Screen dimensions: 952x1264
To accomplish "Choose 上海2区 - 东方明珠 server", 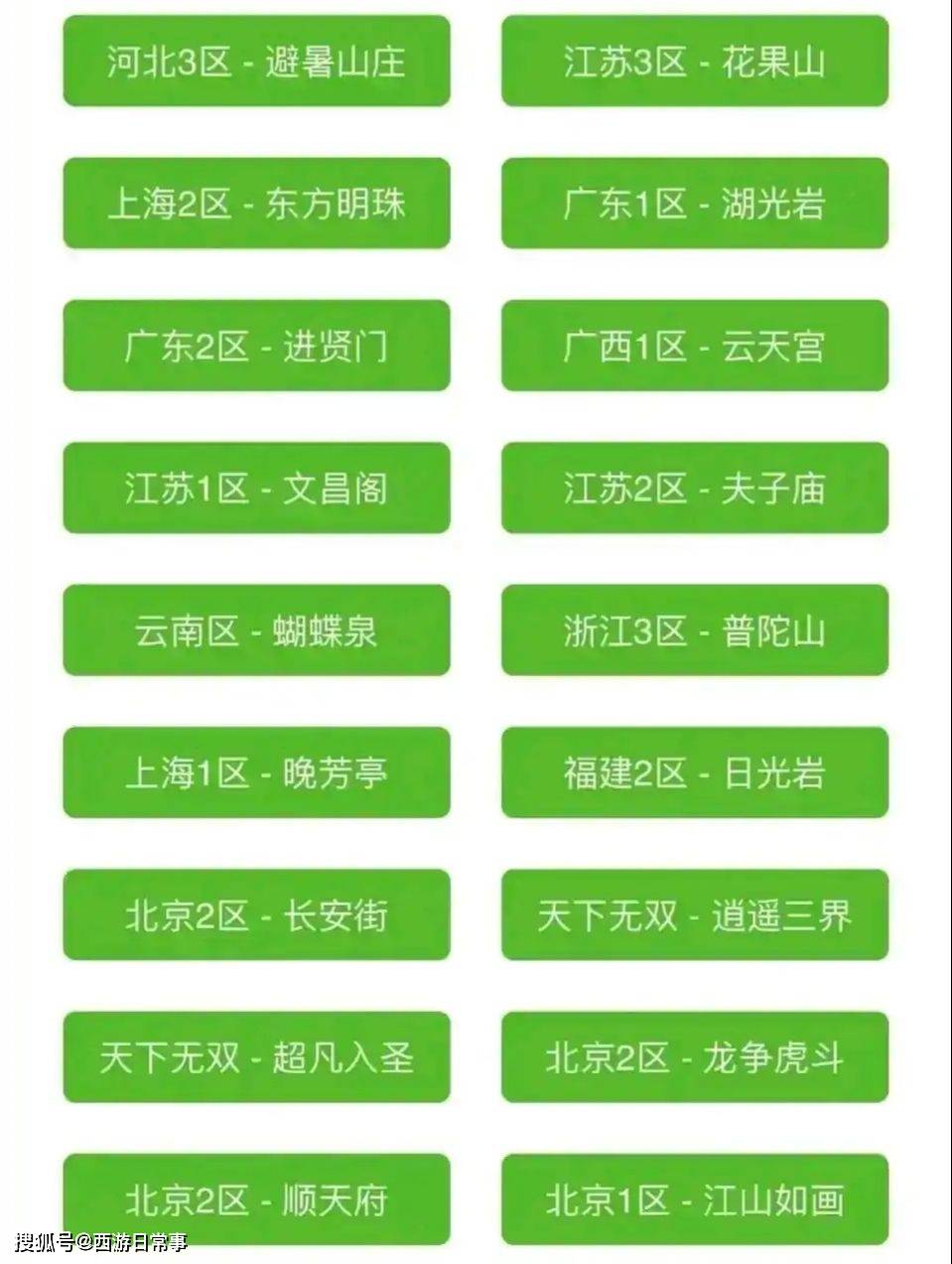I will click(x=256, y=205).
